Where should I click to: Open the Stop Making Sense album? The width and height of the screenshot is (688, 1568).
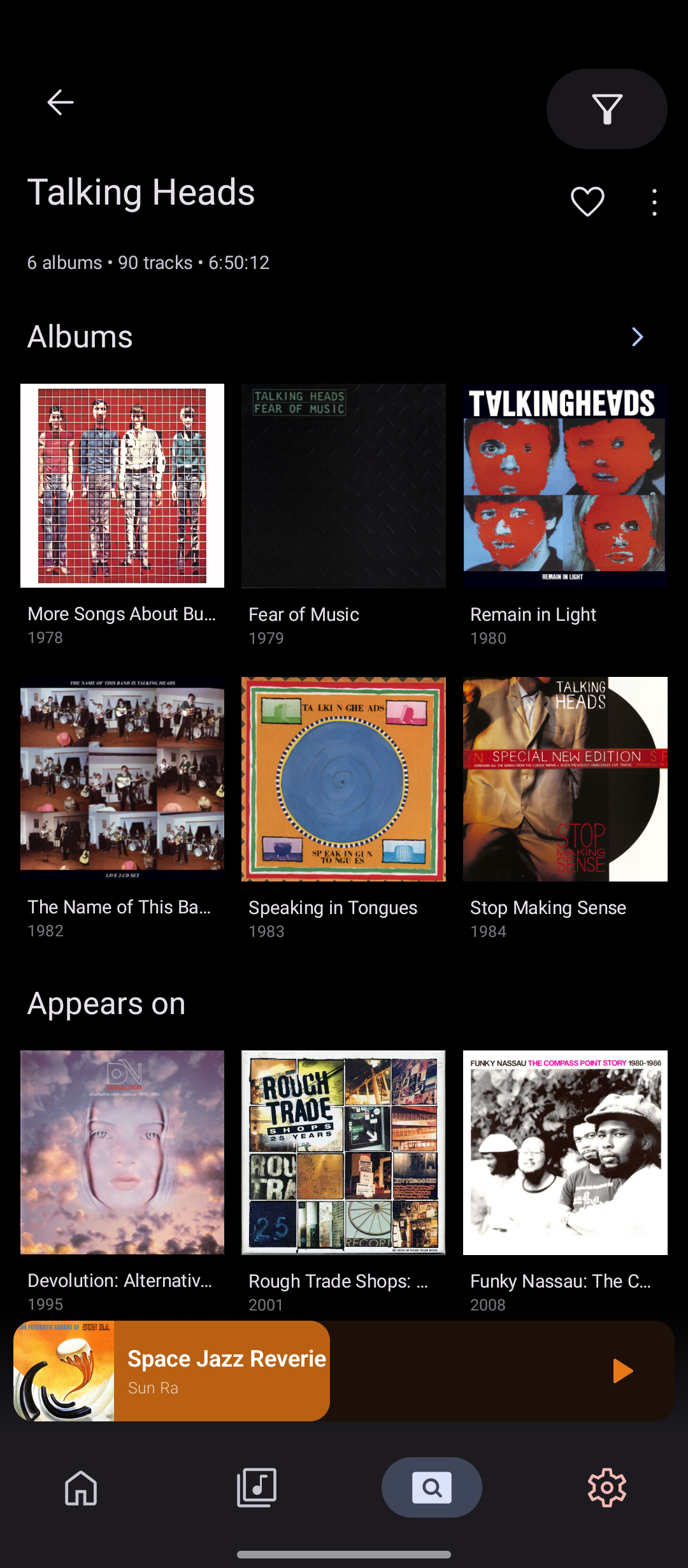tap(565, 779)
